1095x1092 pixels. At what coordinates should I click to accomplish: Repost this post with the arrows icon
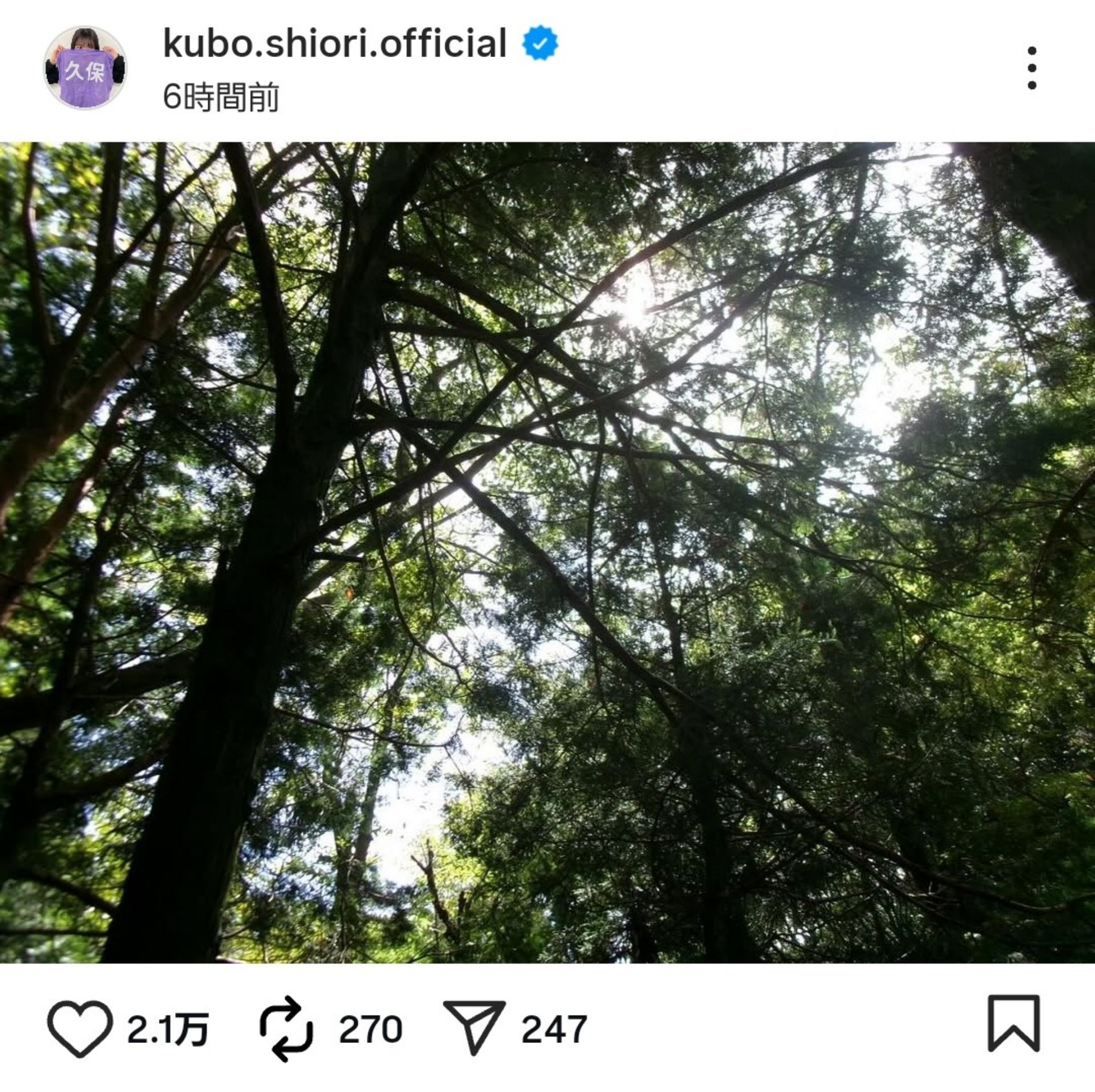click(286, 1029)
